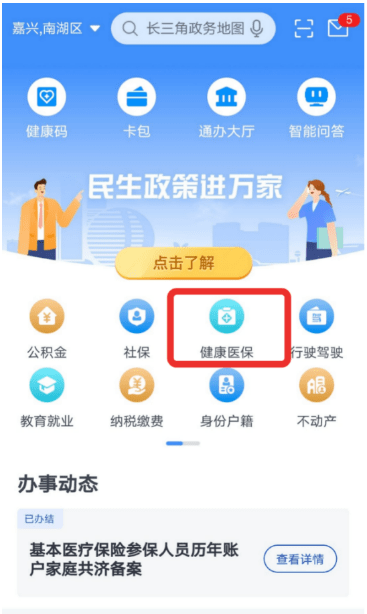The height and width of the screenshot is (614, 367).
Task: Go to 纳税缴费
Action: tap(137, 398)
